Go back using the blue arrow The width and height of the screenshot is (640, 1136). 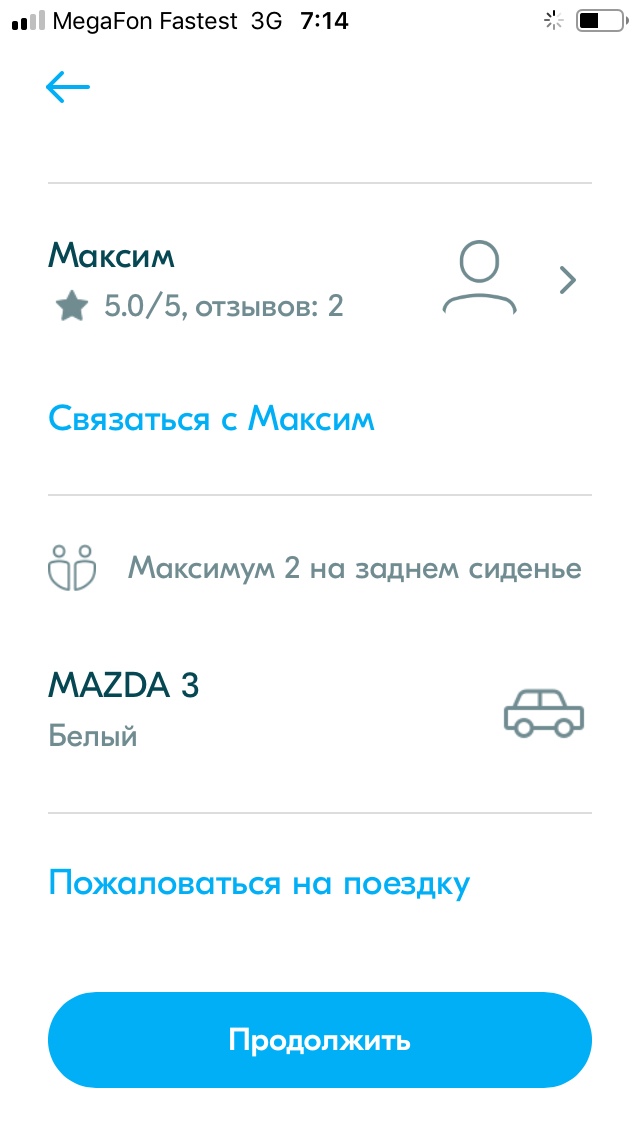pos(68,88)
